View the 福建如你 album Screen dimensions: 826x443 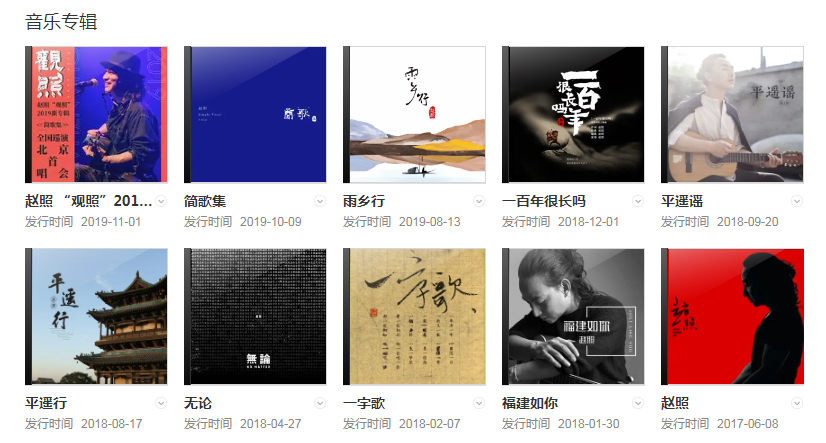(573, 316)
